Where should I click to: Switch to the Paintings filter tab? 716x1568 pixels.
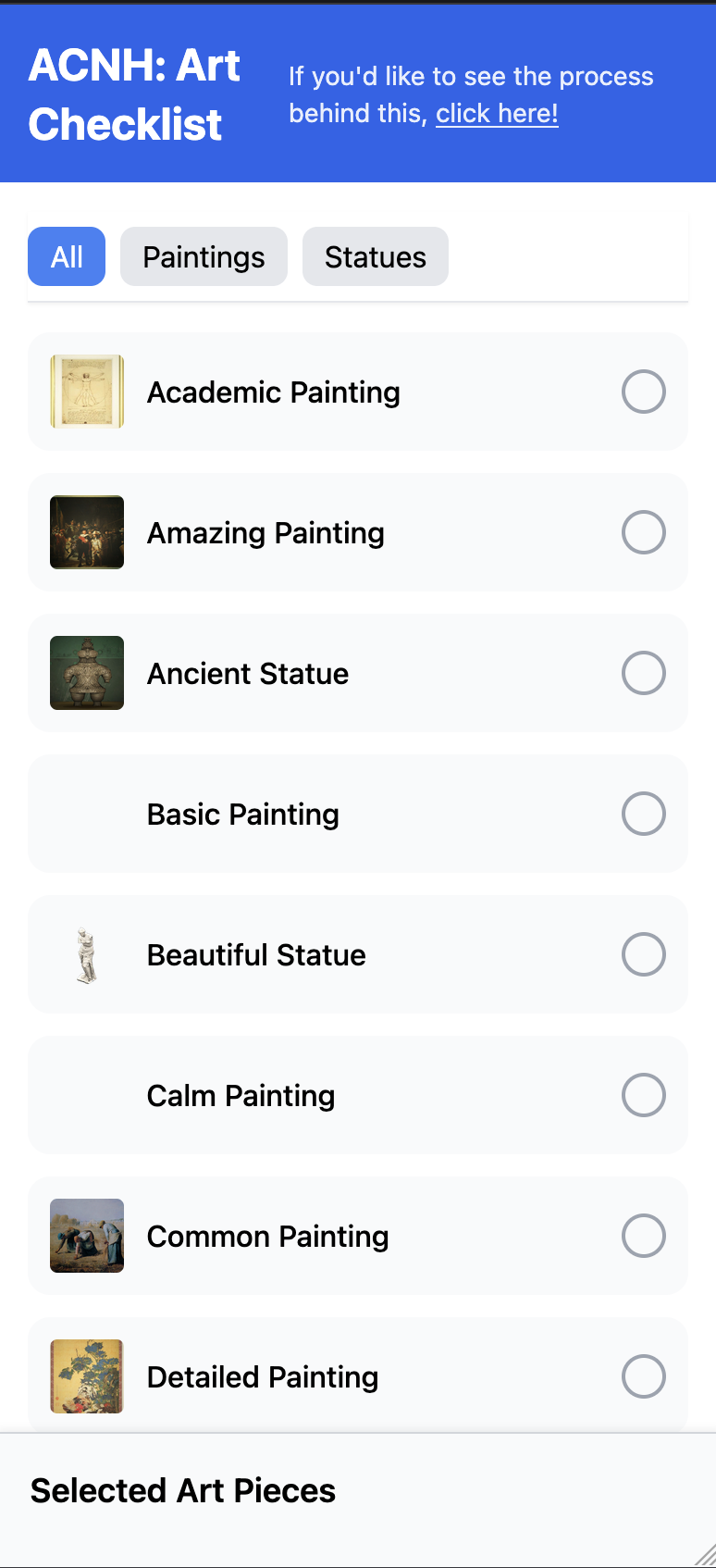pyautogui.click(x=204, y=256)
